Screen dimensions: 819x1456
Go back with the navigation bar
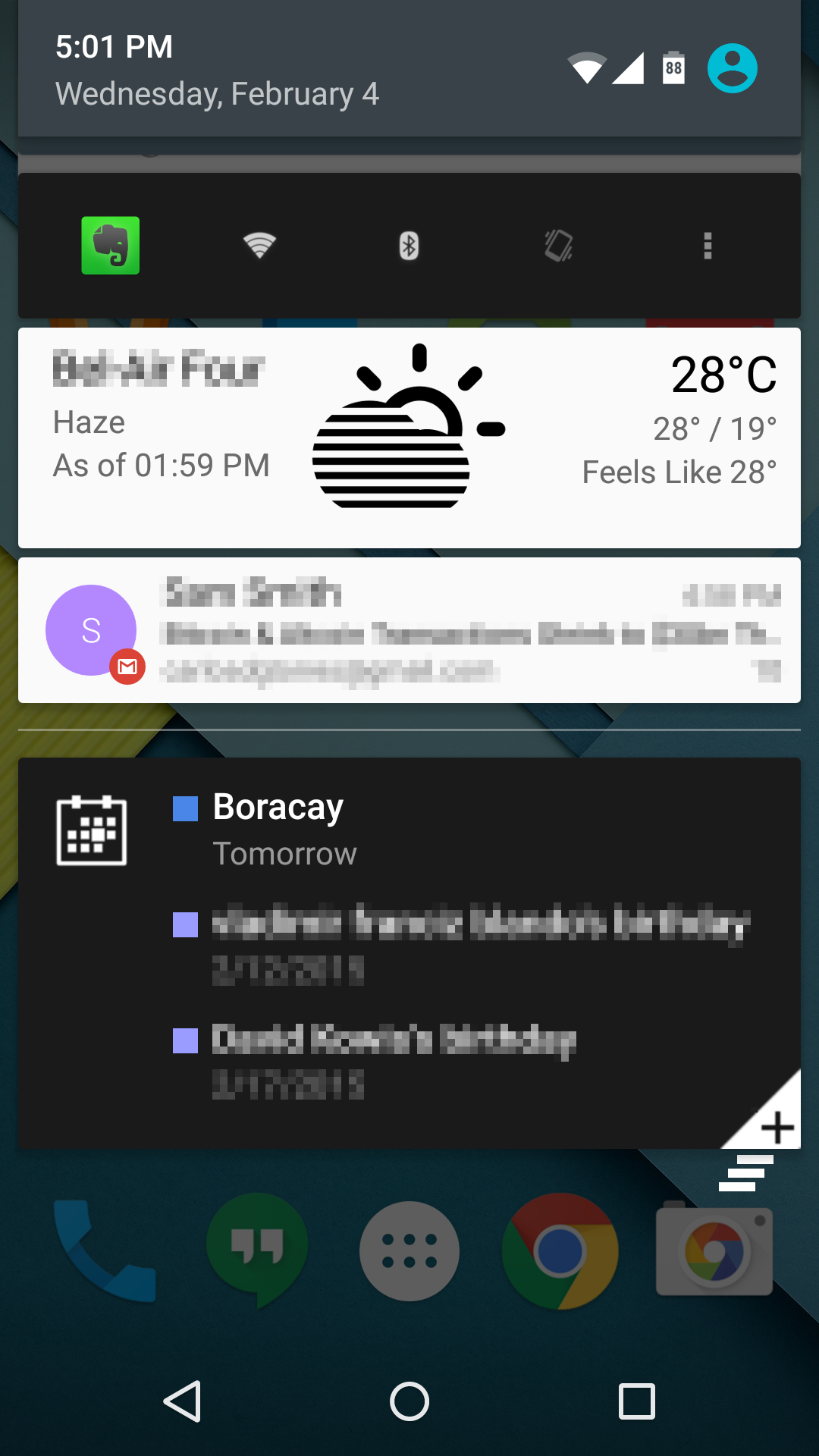point(183,1401)
